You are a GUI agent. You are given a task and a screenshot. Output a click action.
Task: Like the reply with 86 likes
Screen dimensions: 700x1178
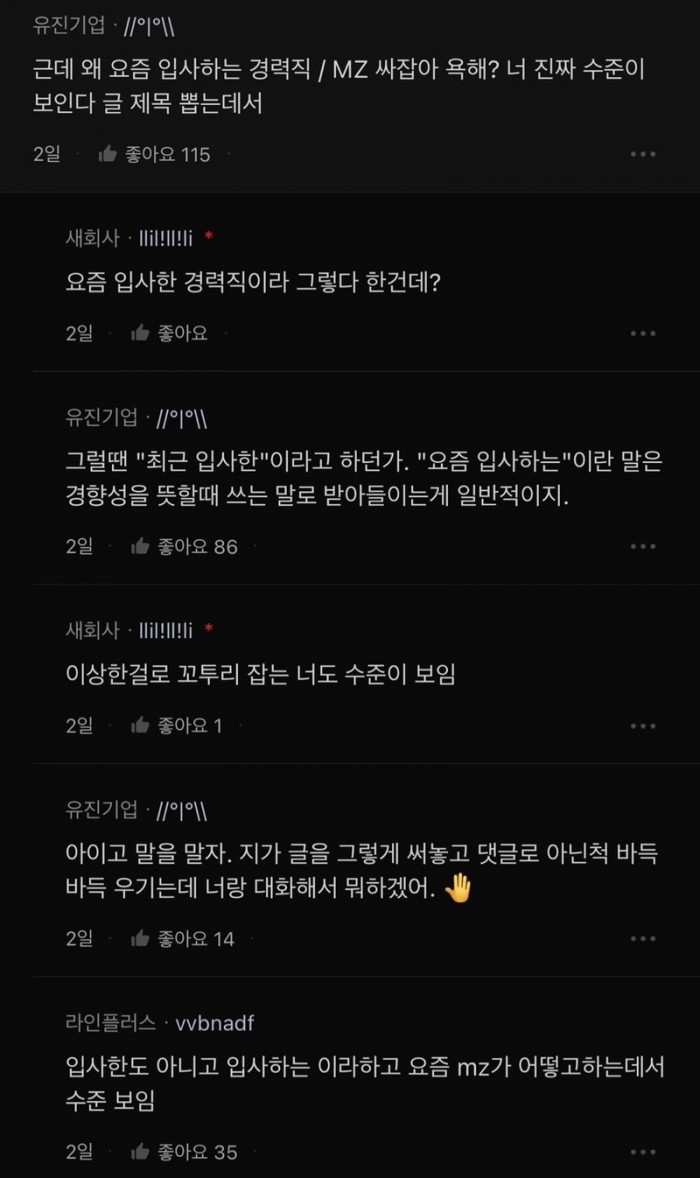pos(184,546)
